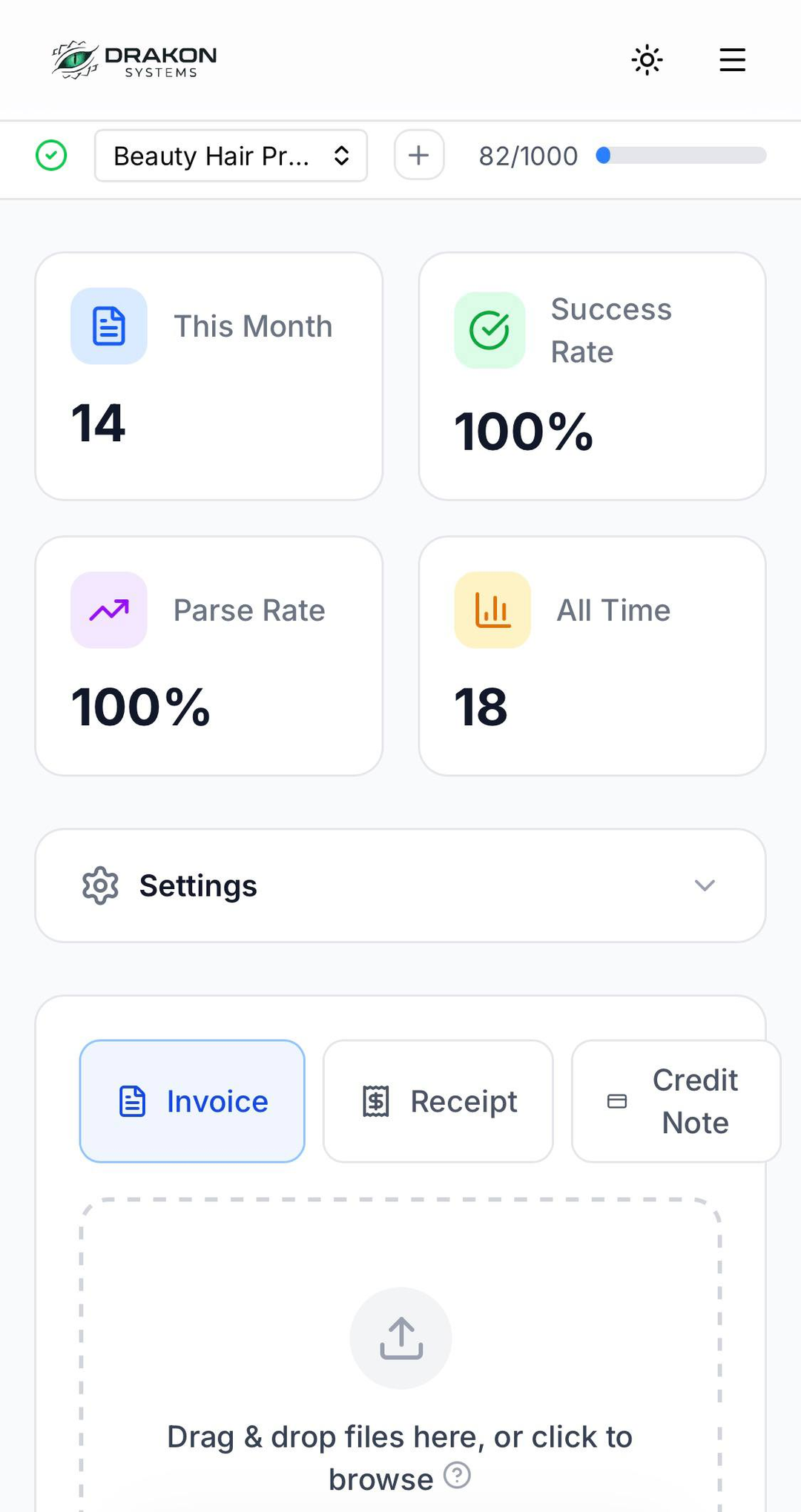
Task: Open the hamburger navigation menu
Action: (x=731, y=60)
